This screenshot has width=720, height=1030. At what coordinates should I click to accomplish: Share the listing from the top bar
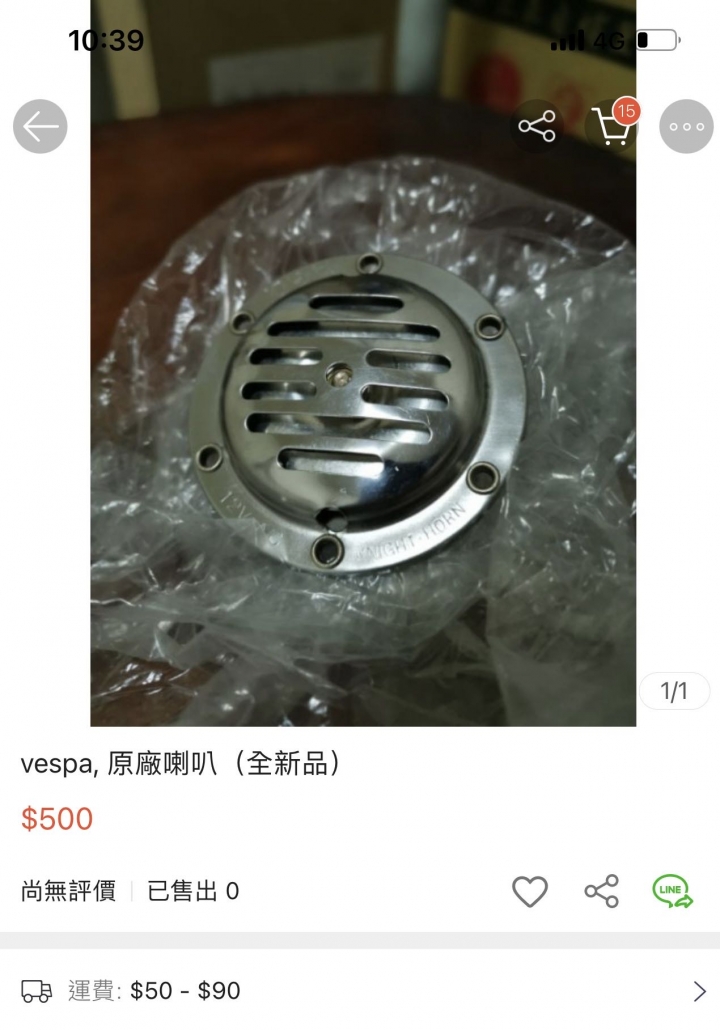tap(537, 127)
